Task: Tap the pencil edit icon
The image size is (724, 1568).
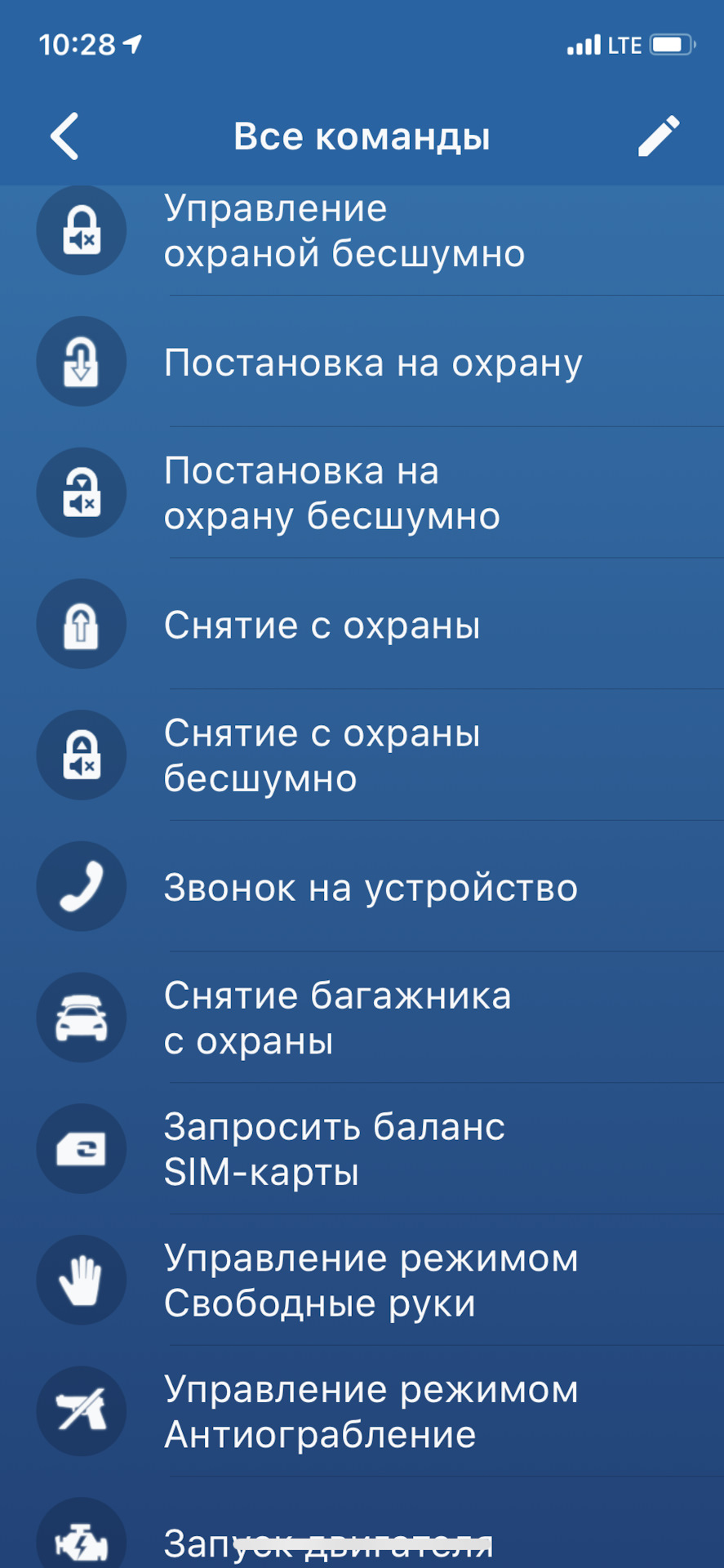Action: pyautogui.click(x=658, y=136)
